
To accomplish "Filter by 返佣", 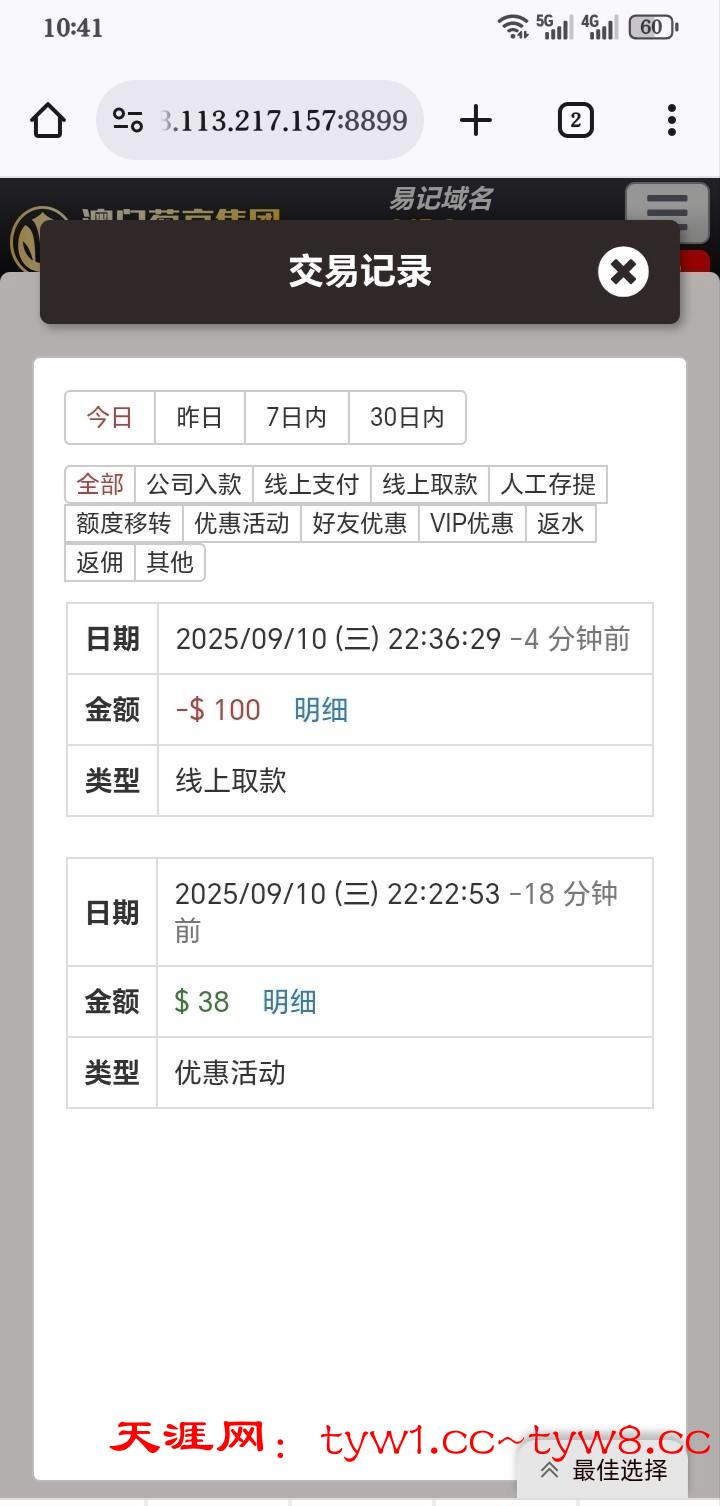I will click(x=100, y=562).
